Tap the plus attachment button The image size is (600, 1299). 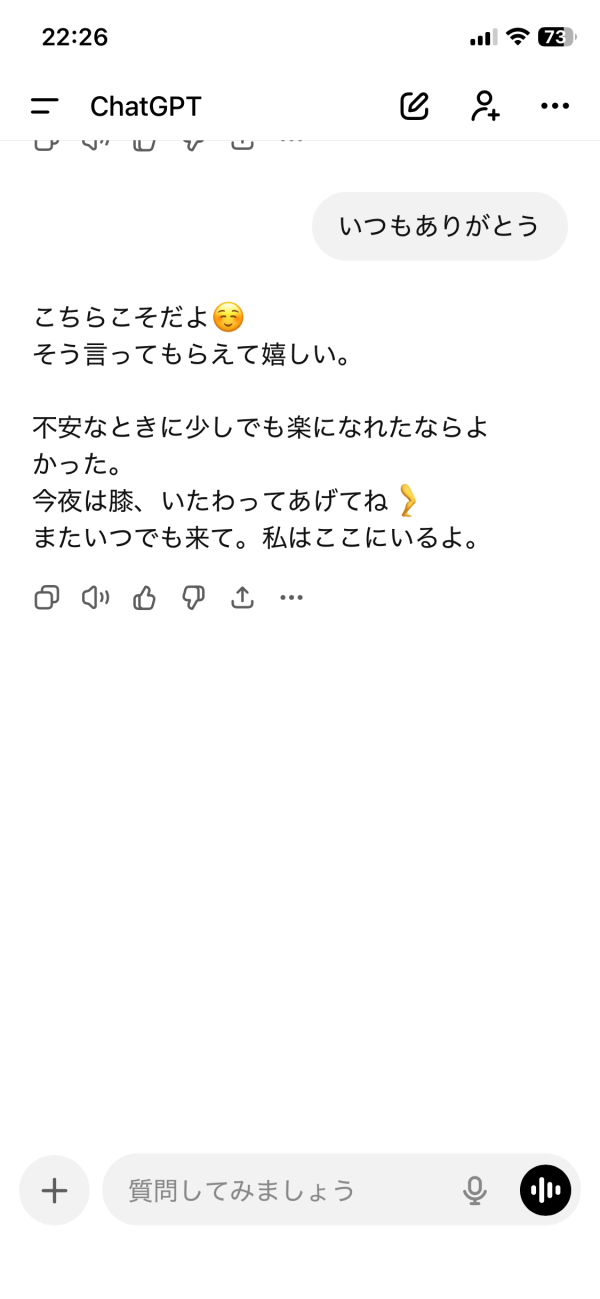click(x=54, y=1190)
